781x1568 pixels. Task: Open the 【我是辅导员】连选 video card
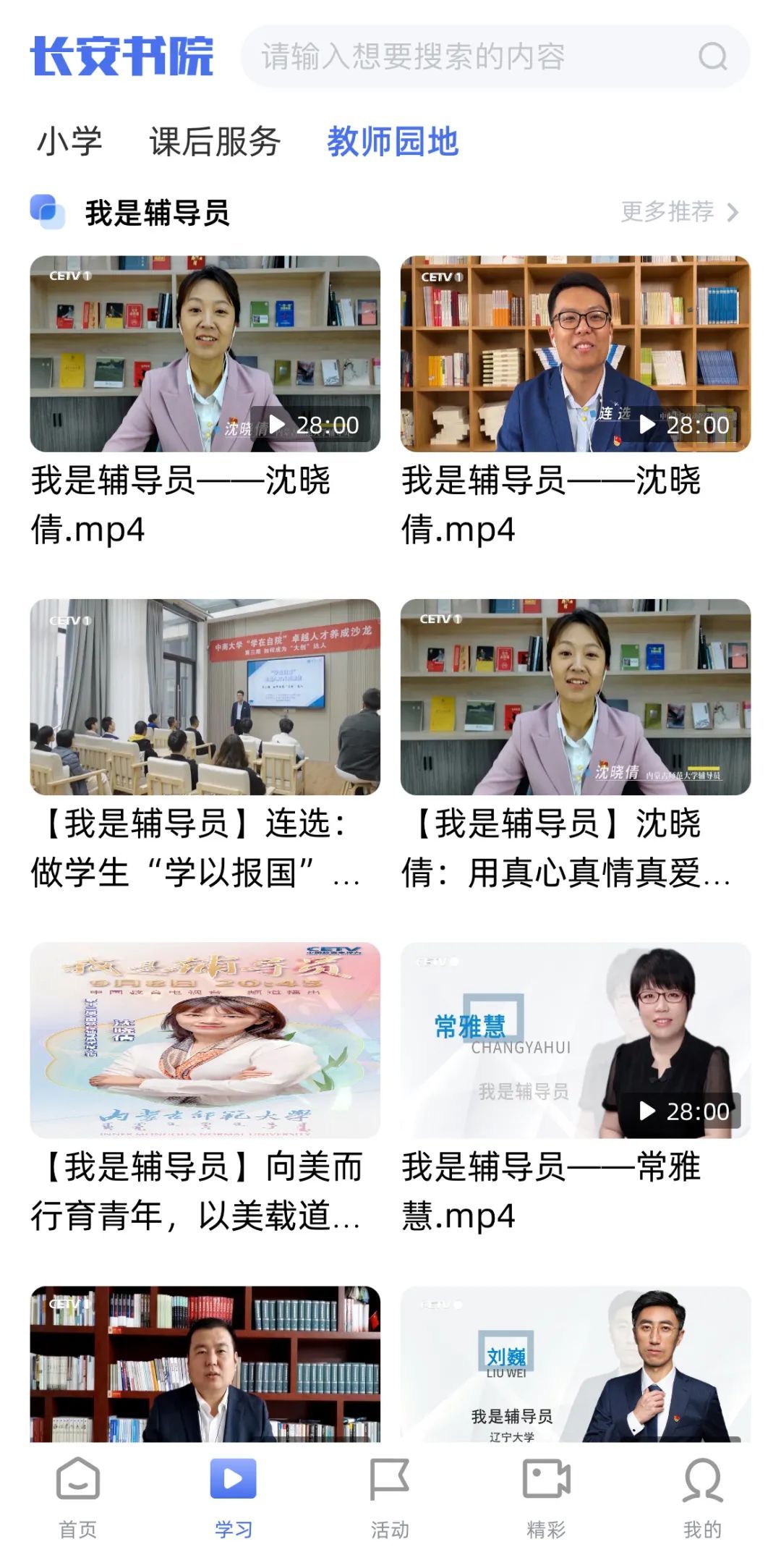click(205, 745)
